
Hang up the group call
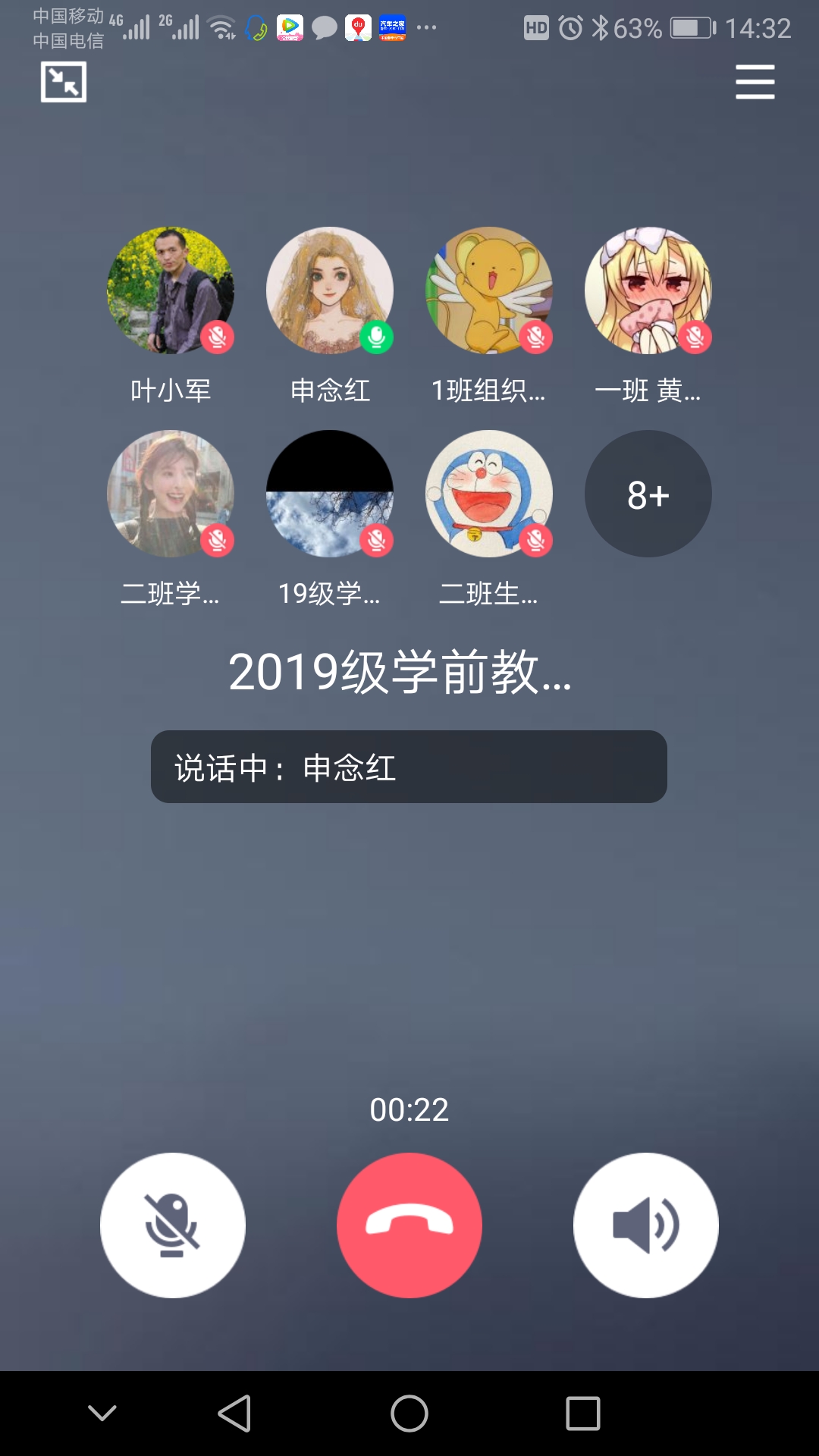tap(409, 1225)
